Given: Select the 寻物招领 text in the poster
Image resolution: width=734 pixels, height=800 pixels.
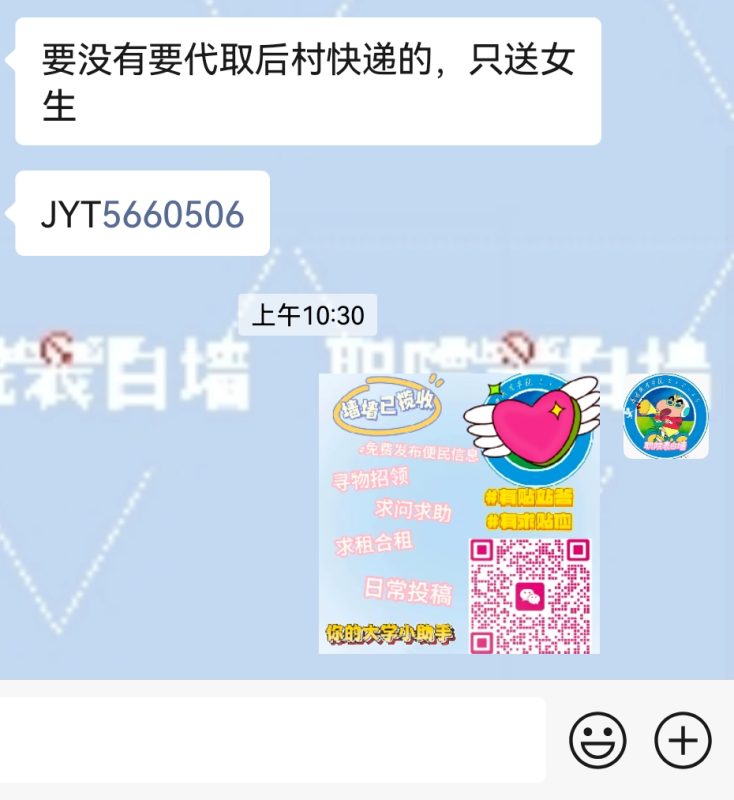Looking at the screenshot, I should point(368,482).
